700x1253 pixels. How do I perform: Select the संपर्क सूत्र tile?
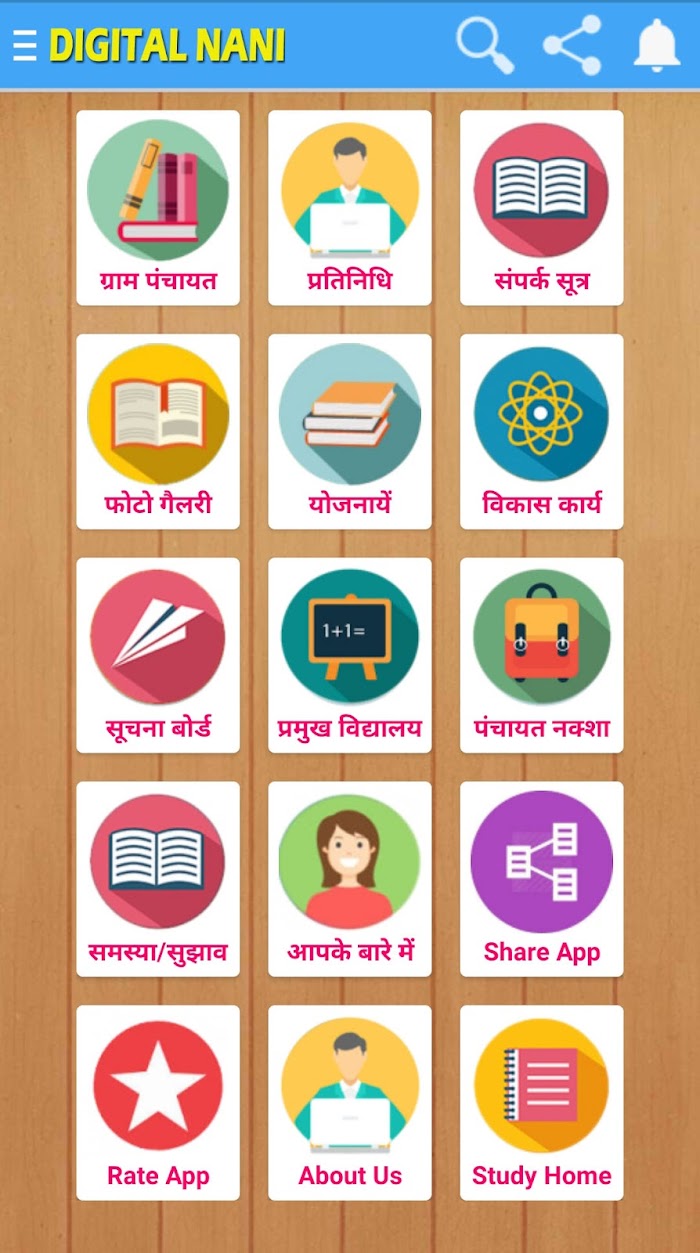click(541, 208)
